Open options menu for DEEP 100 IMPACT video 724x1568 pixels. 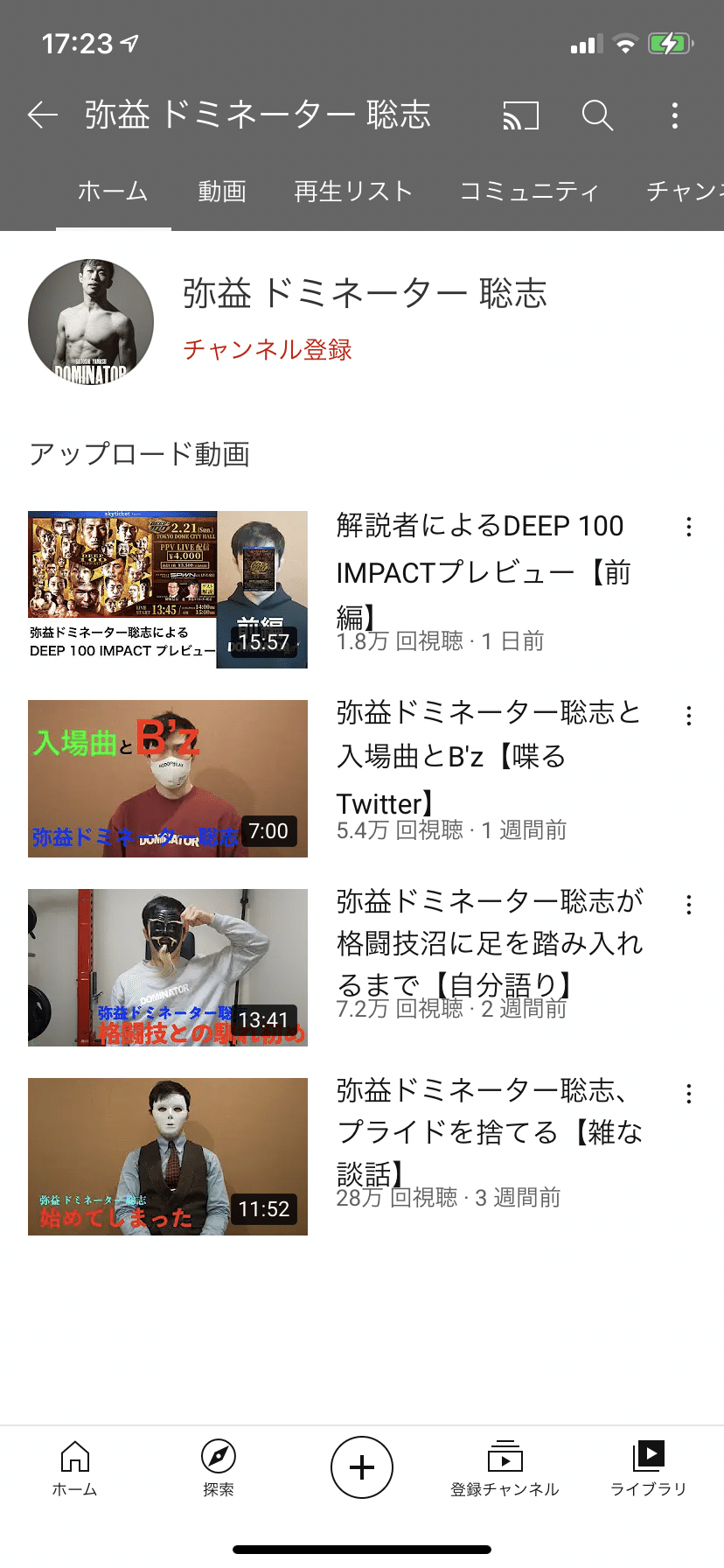coord(689,527)
